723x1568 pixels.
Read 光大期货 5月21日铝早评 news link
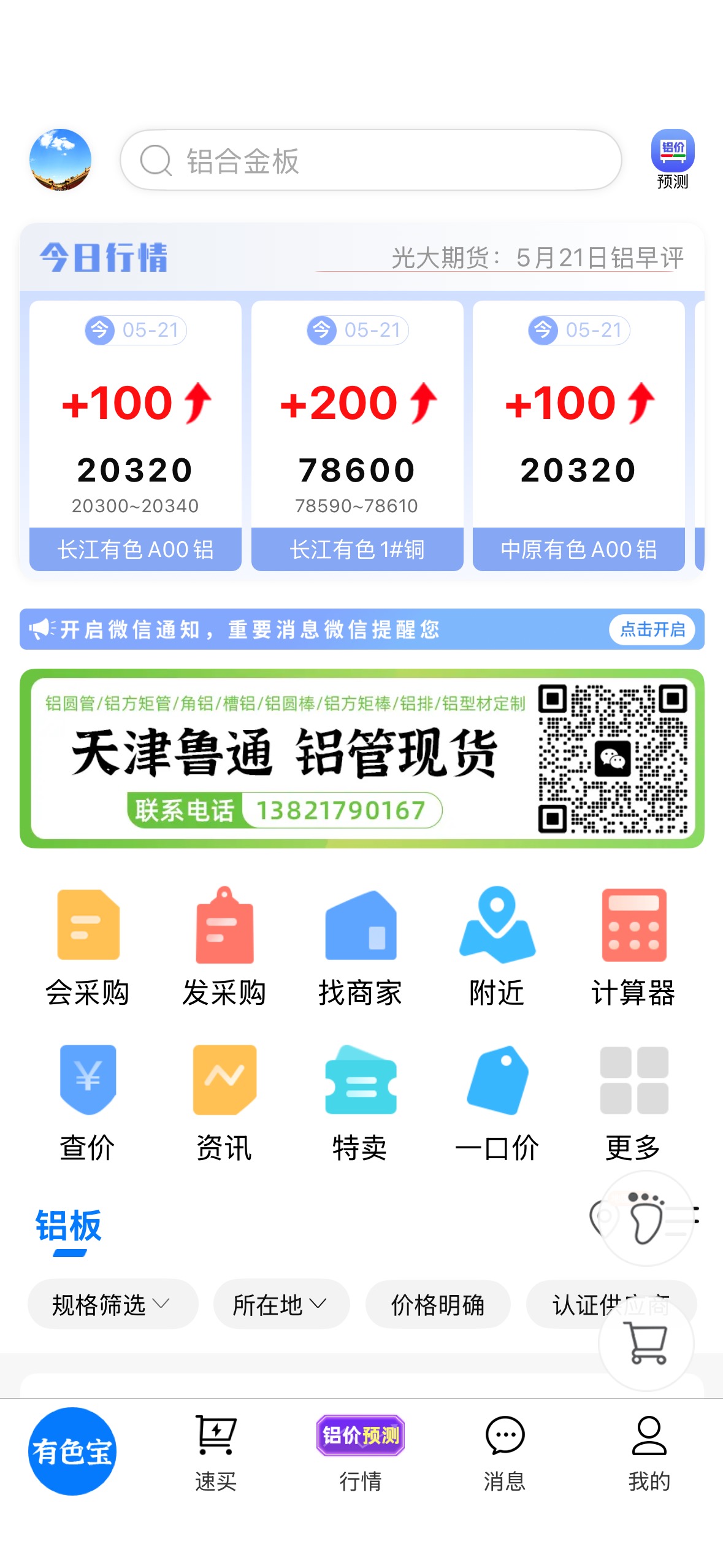point(537,258)
